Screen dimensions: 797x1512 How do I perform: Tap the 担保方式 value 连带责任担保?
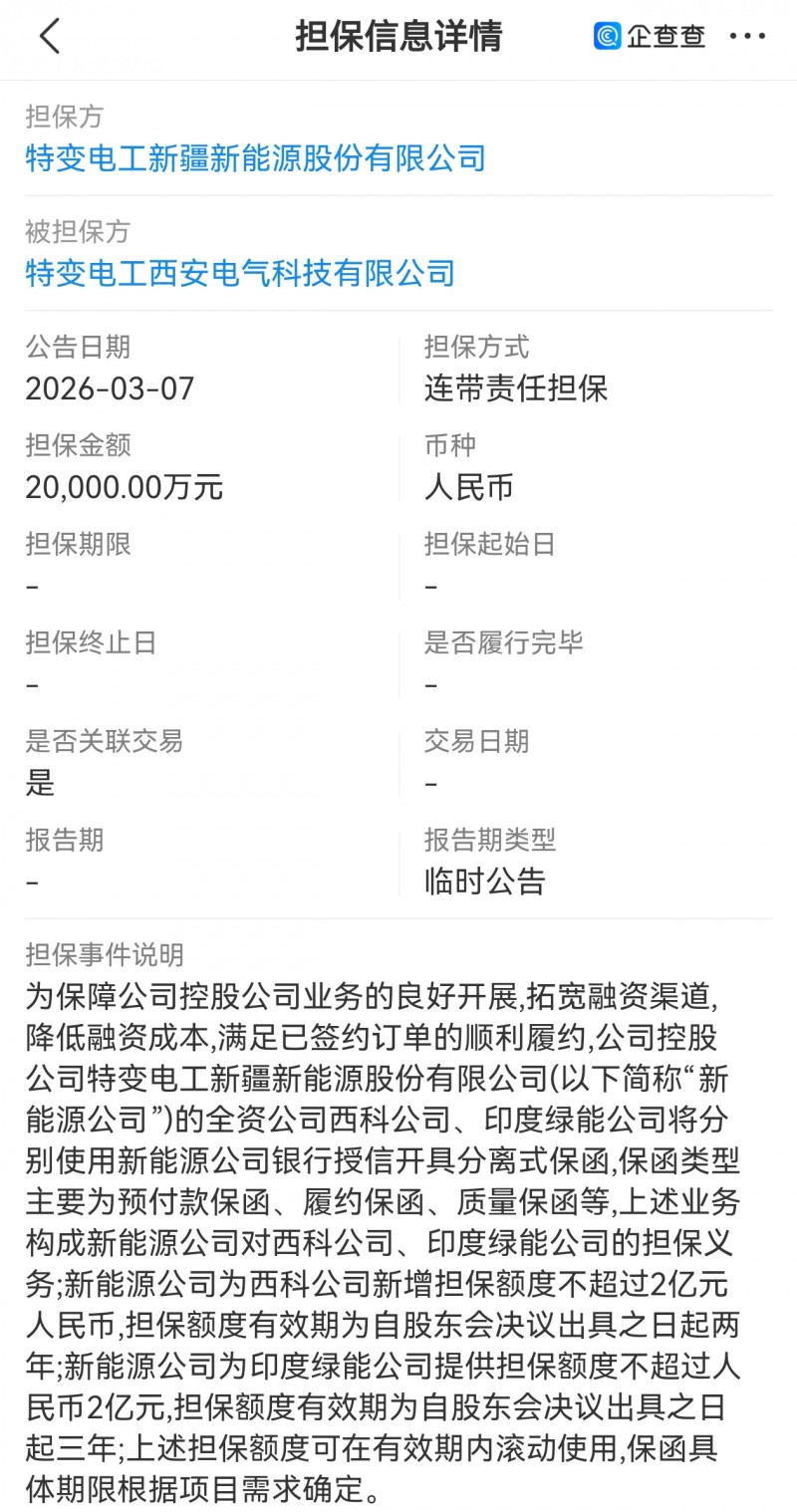click(516, 387)
